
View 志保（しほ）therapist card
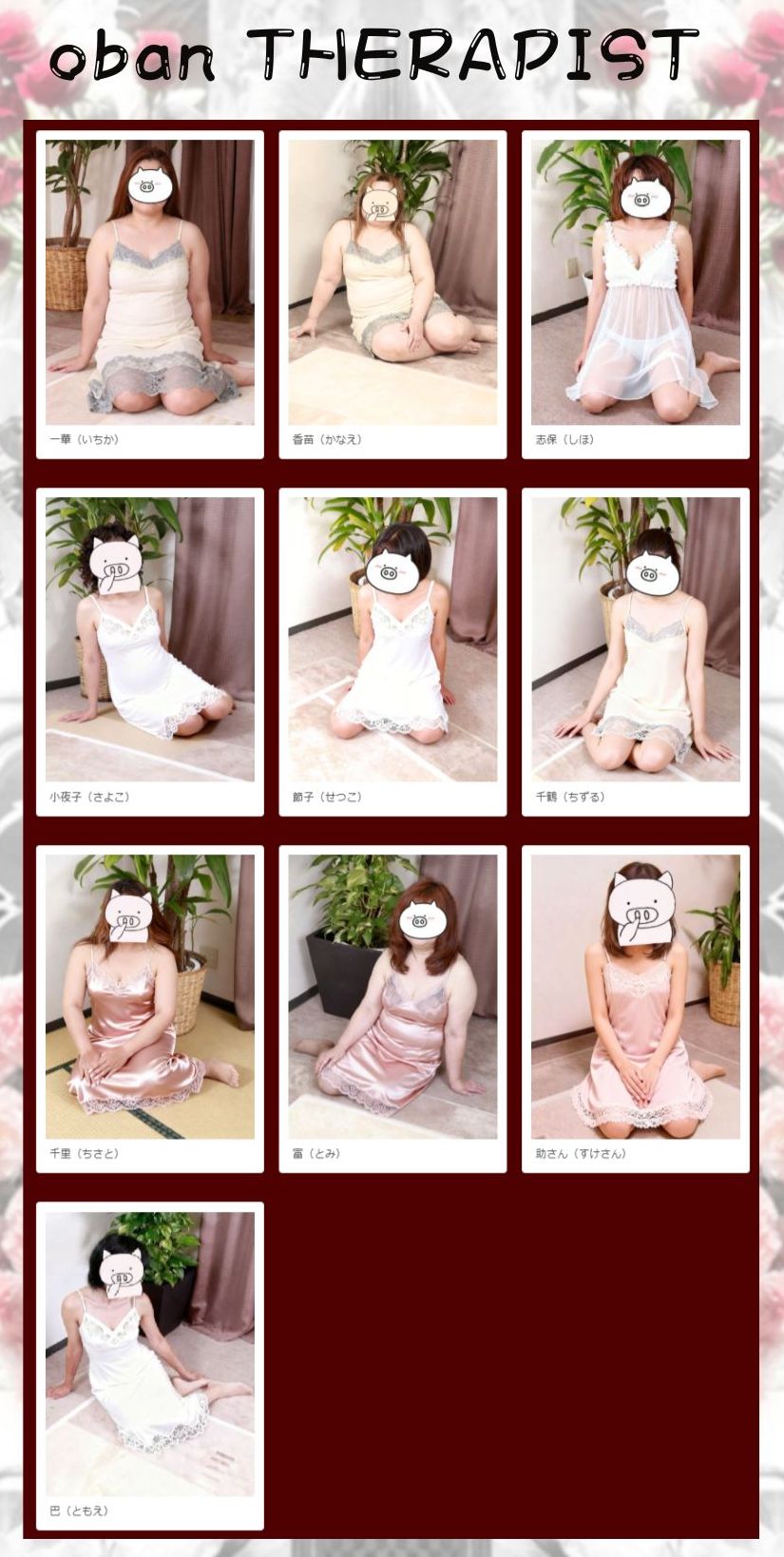(636, 295)
